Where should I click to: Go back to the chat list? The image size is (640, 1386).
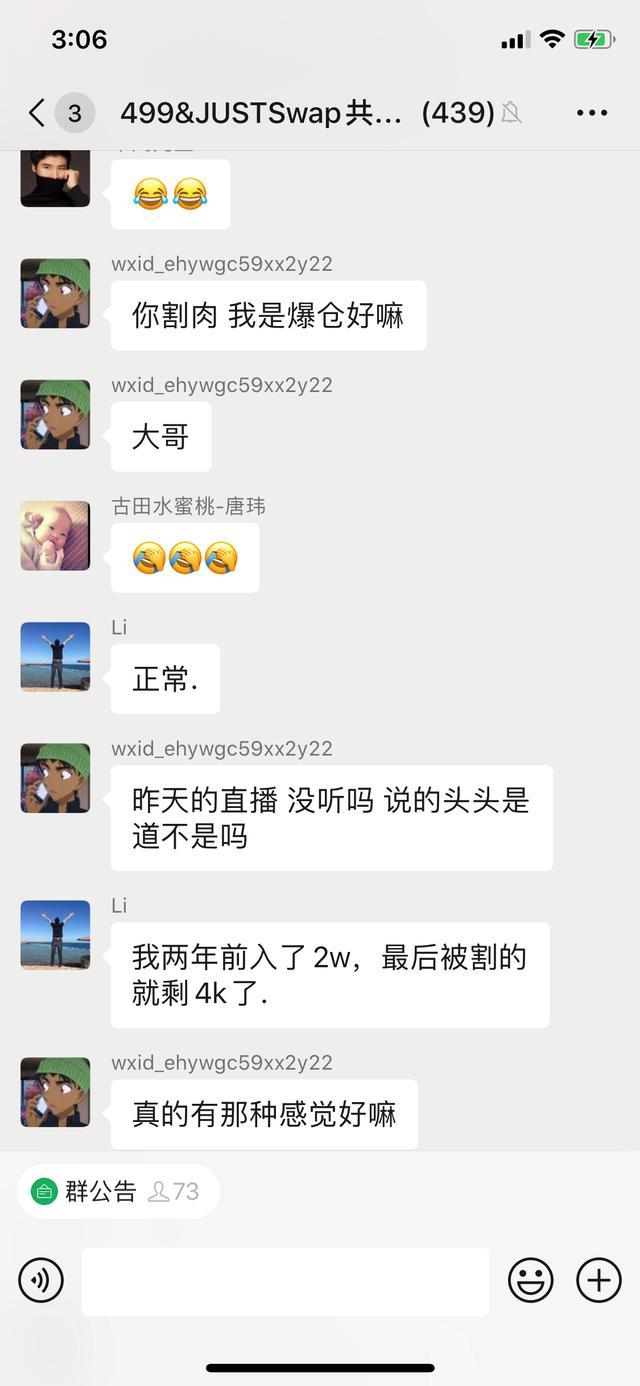[38, 113]
